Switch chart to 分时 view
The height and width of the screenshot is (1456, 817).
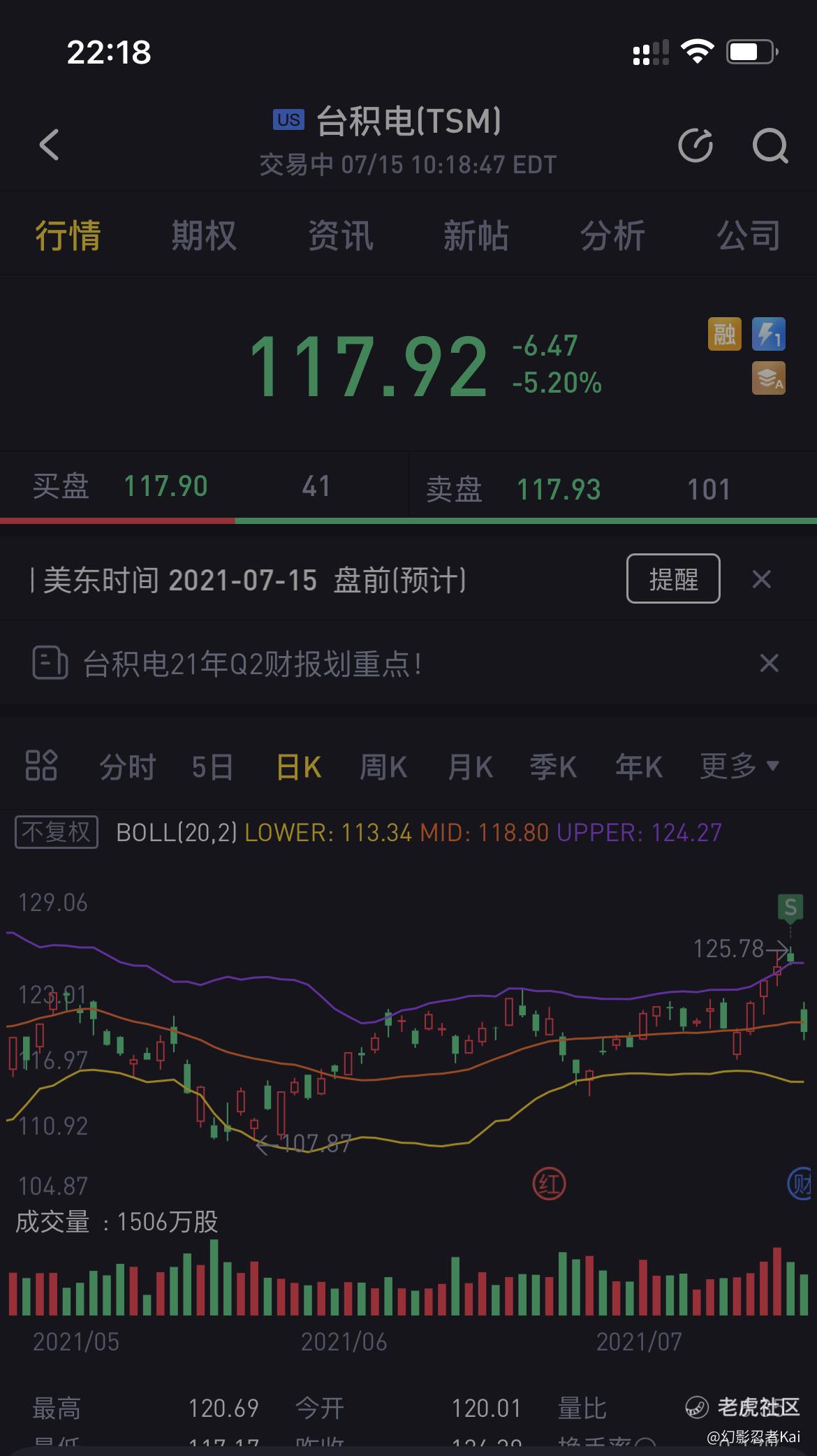coord(127,766)
